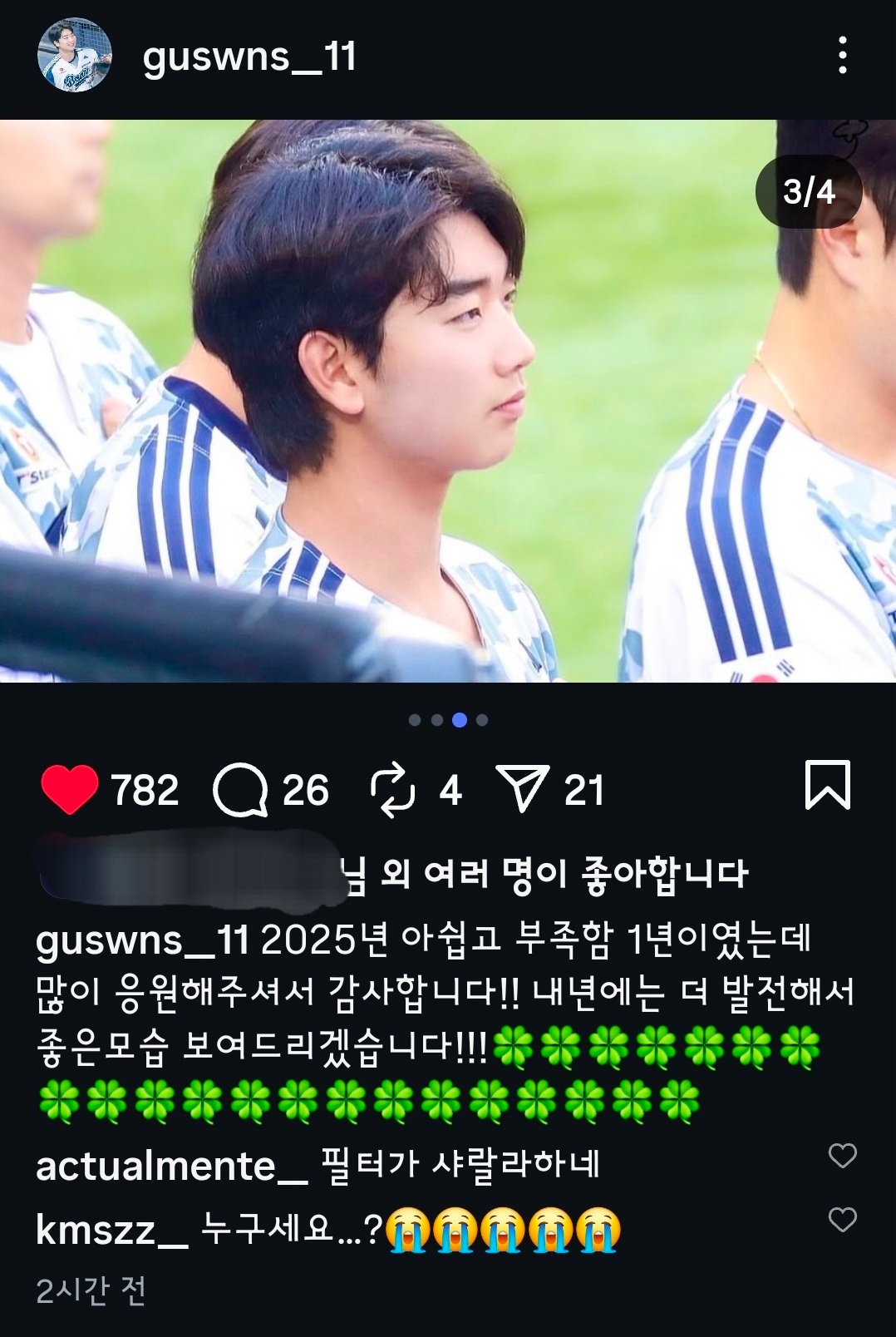Save the post with the bookmark icon
The image size is (896, 1337).
pos(827,784)
